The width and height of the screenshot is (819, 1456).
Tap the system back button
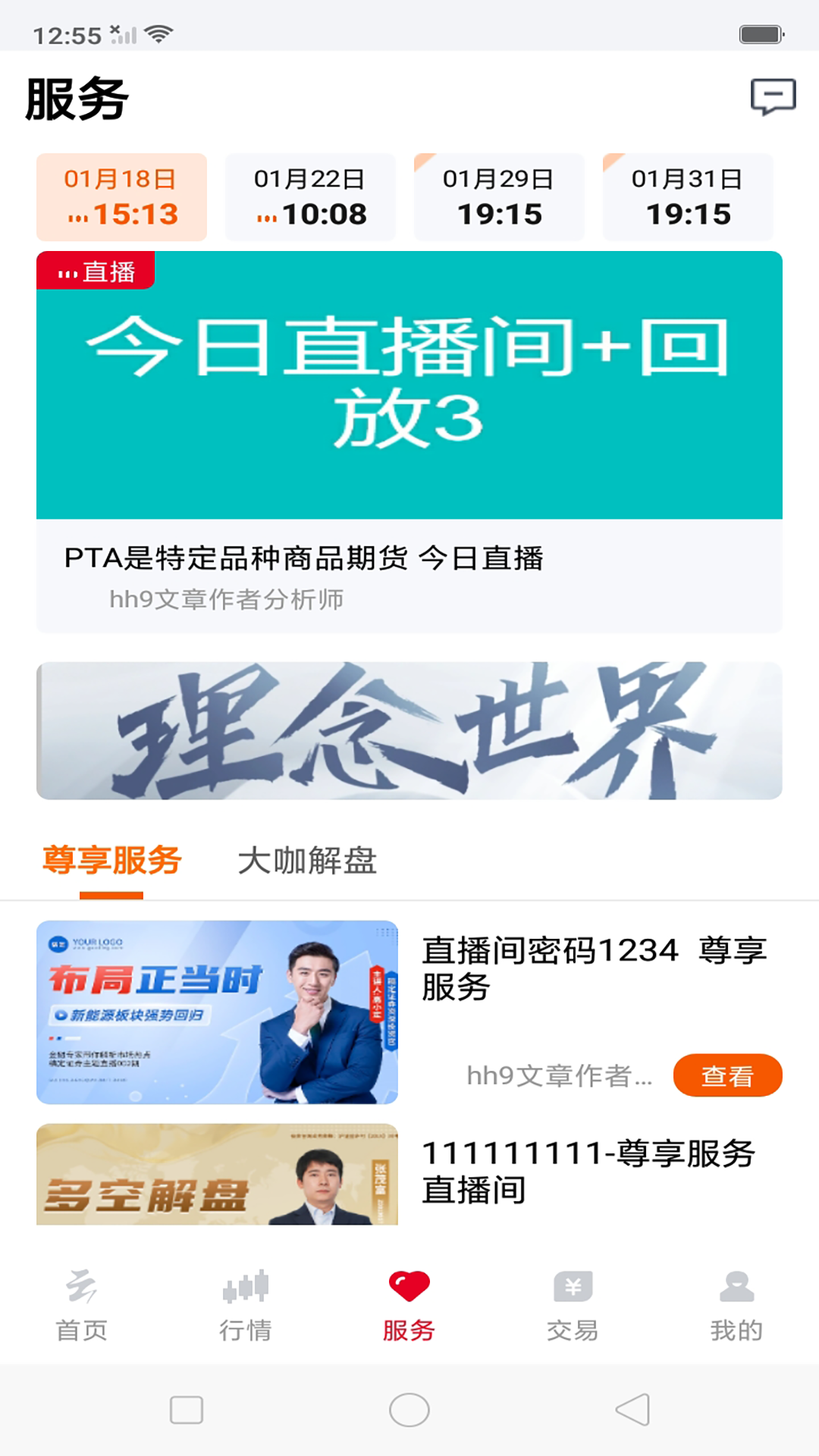pos(632,1410)
